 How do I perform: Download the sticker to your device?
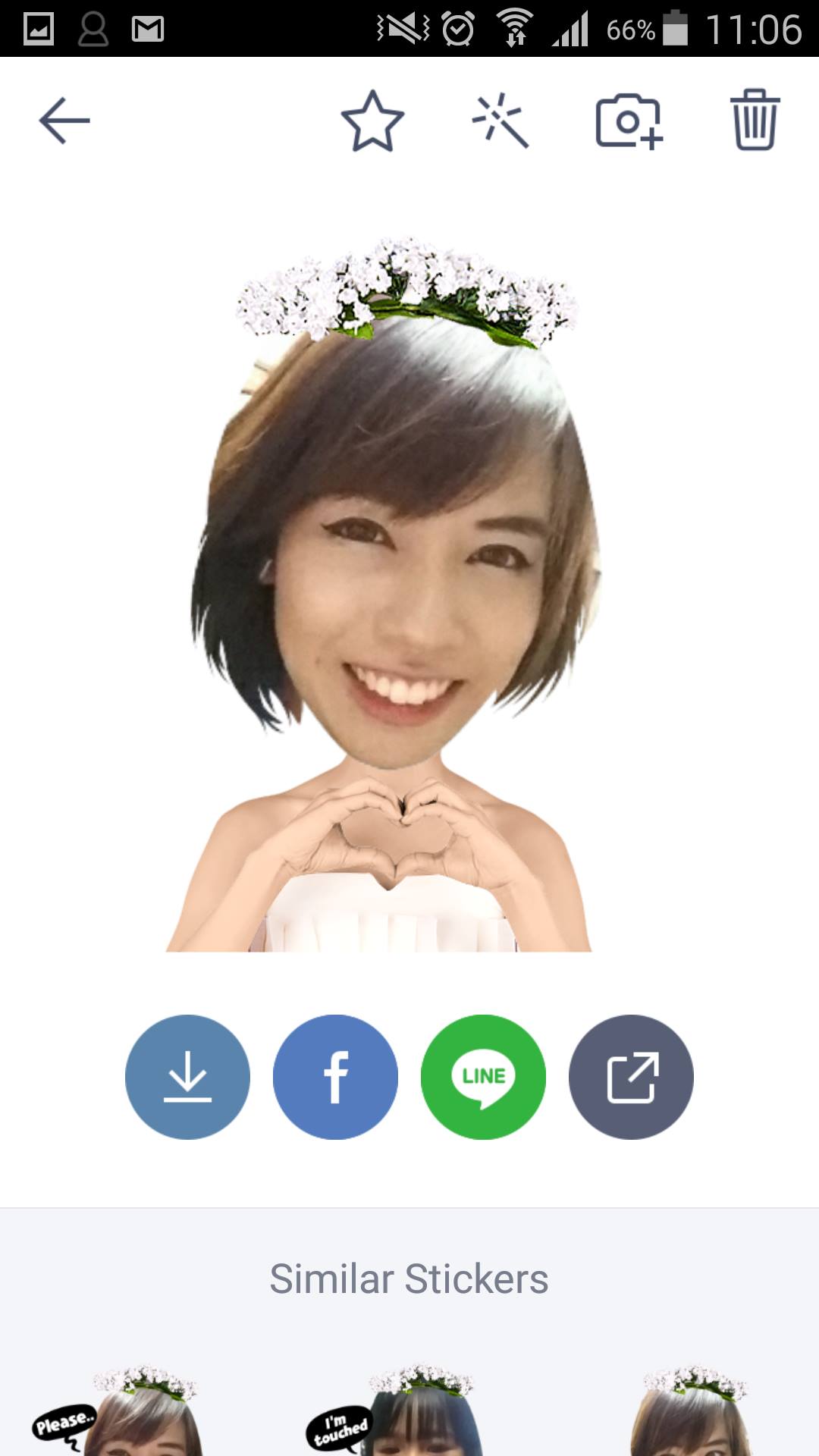coord(187,1077)
